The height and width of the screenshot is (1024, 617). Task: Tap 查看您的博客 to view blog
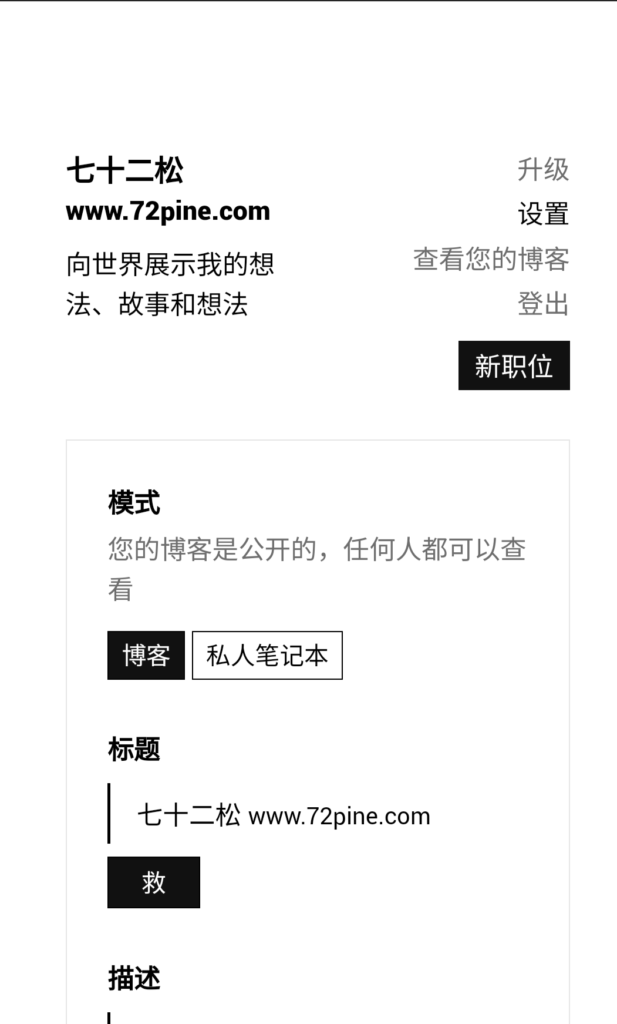pos(491,259)
